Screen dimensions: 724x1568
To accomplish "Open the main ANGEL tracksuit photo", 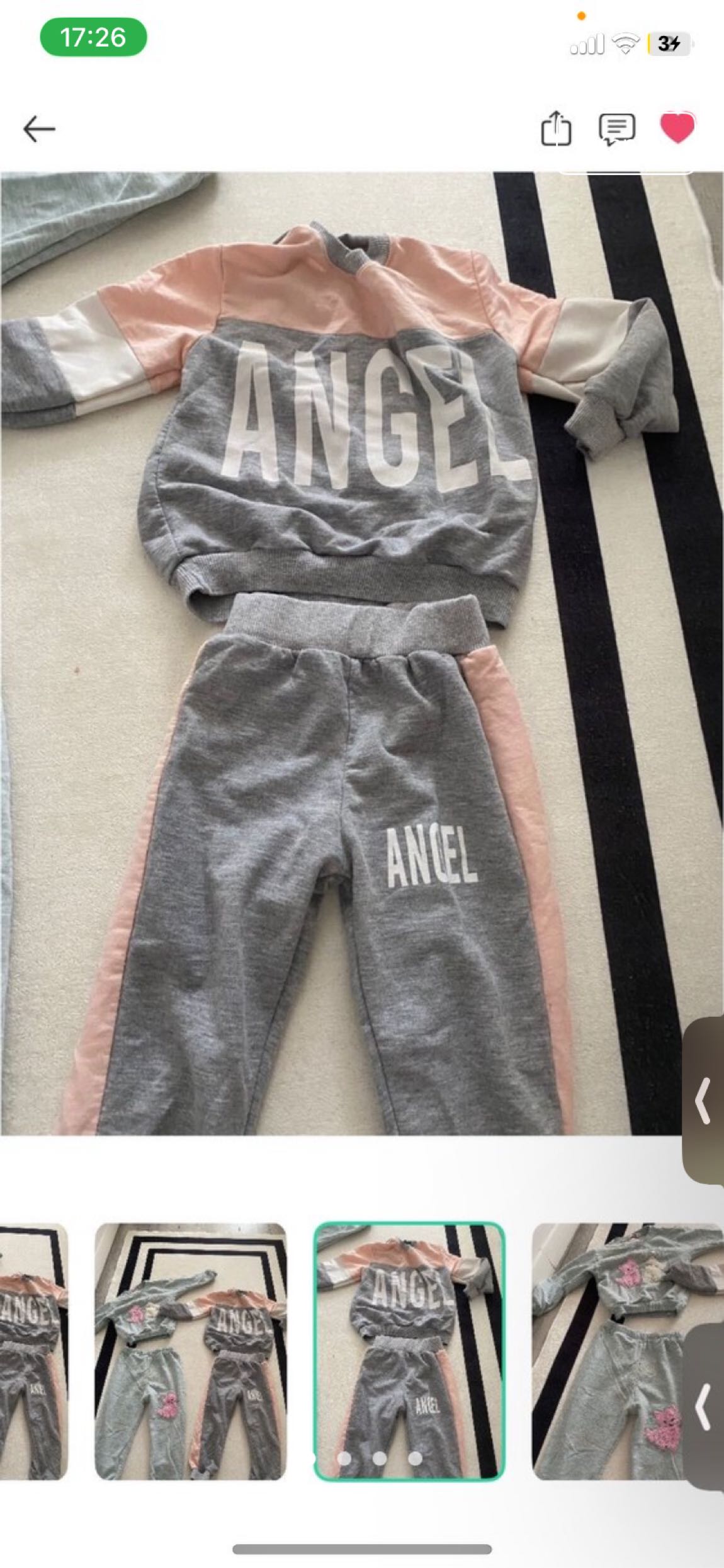I will coord(362,653).
